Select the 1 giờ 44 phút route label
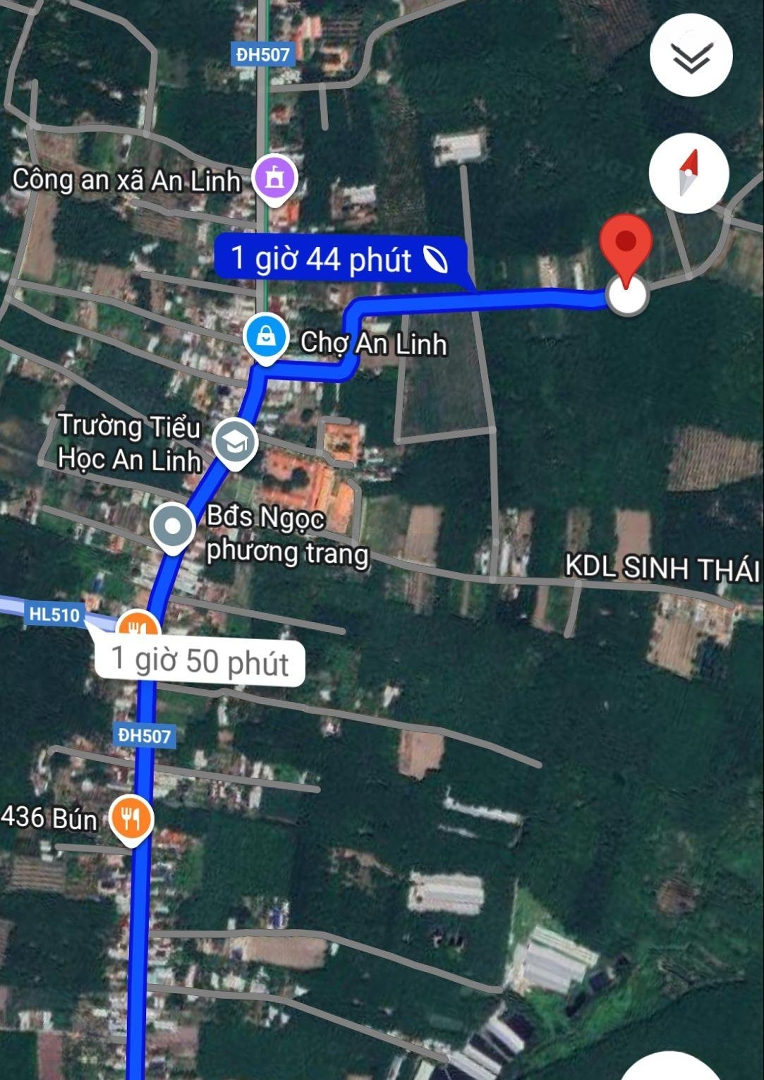 point(341,259)
